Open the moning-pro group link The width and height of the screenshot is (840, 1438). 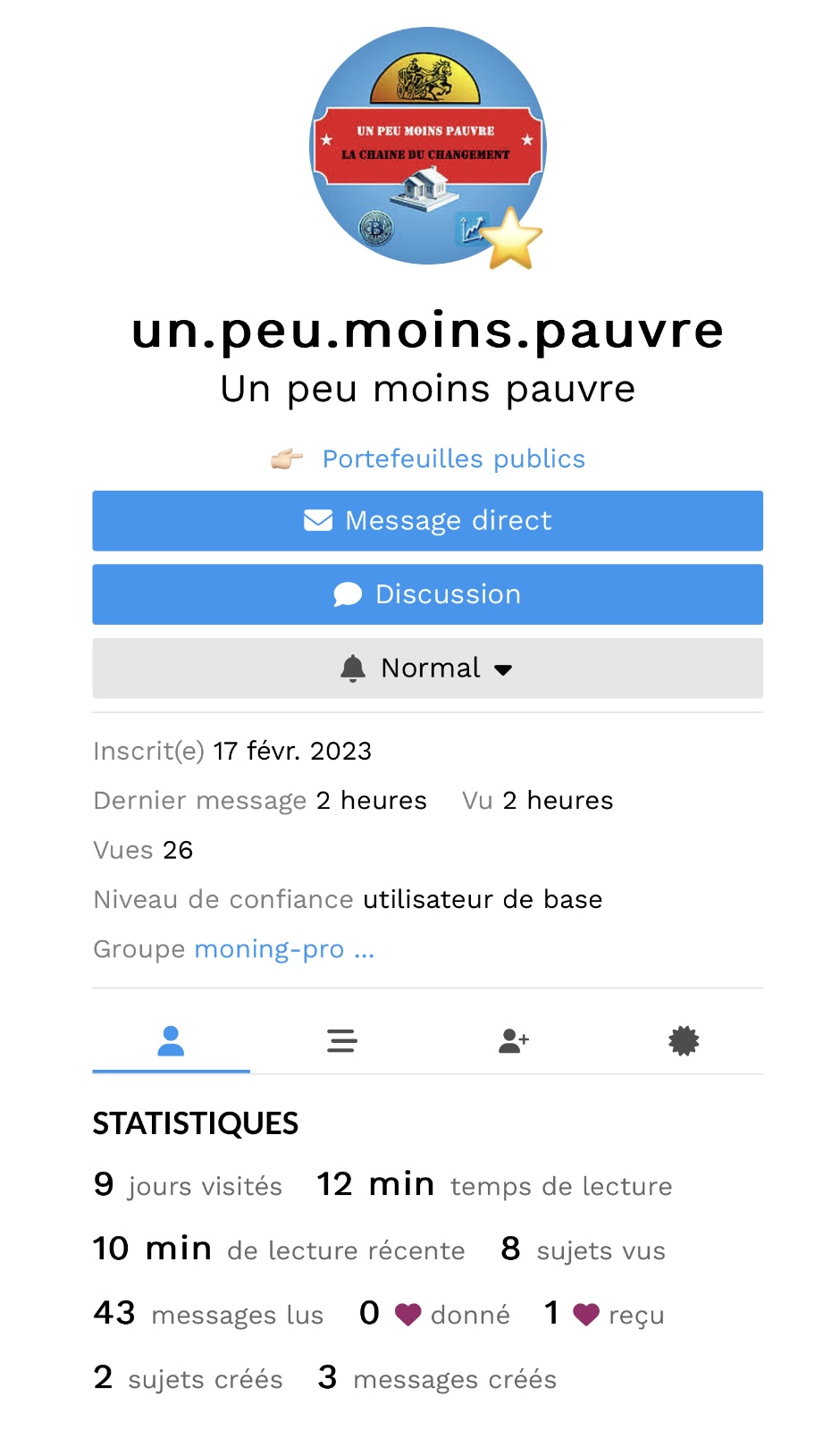(269, 948)
